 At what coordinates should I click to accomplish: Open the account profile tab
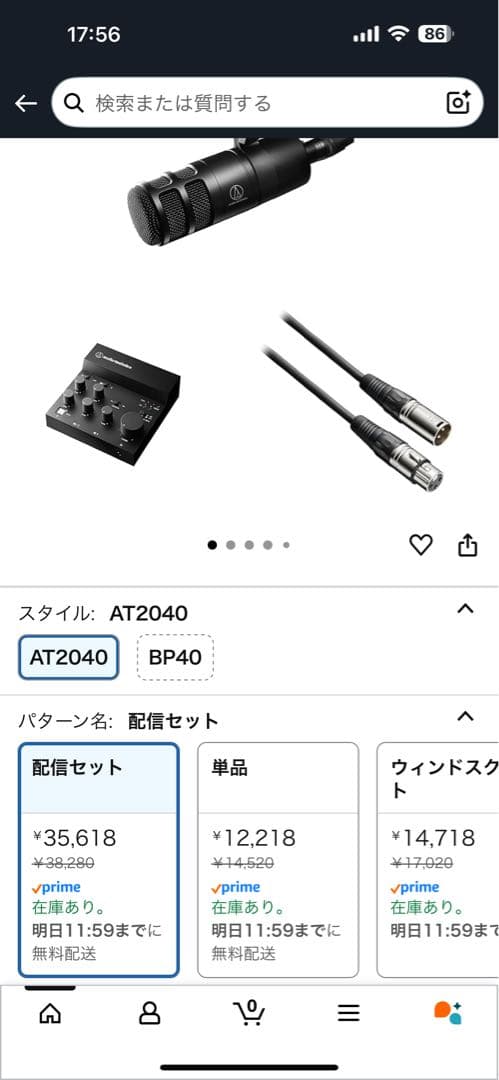150,1012
